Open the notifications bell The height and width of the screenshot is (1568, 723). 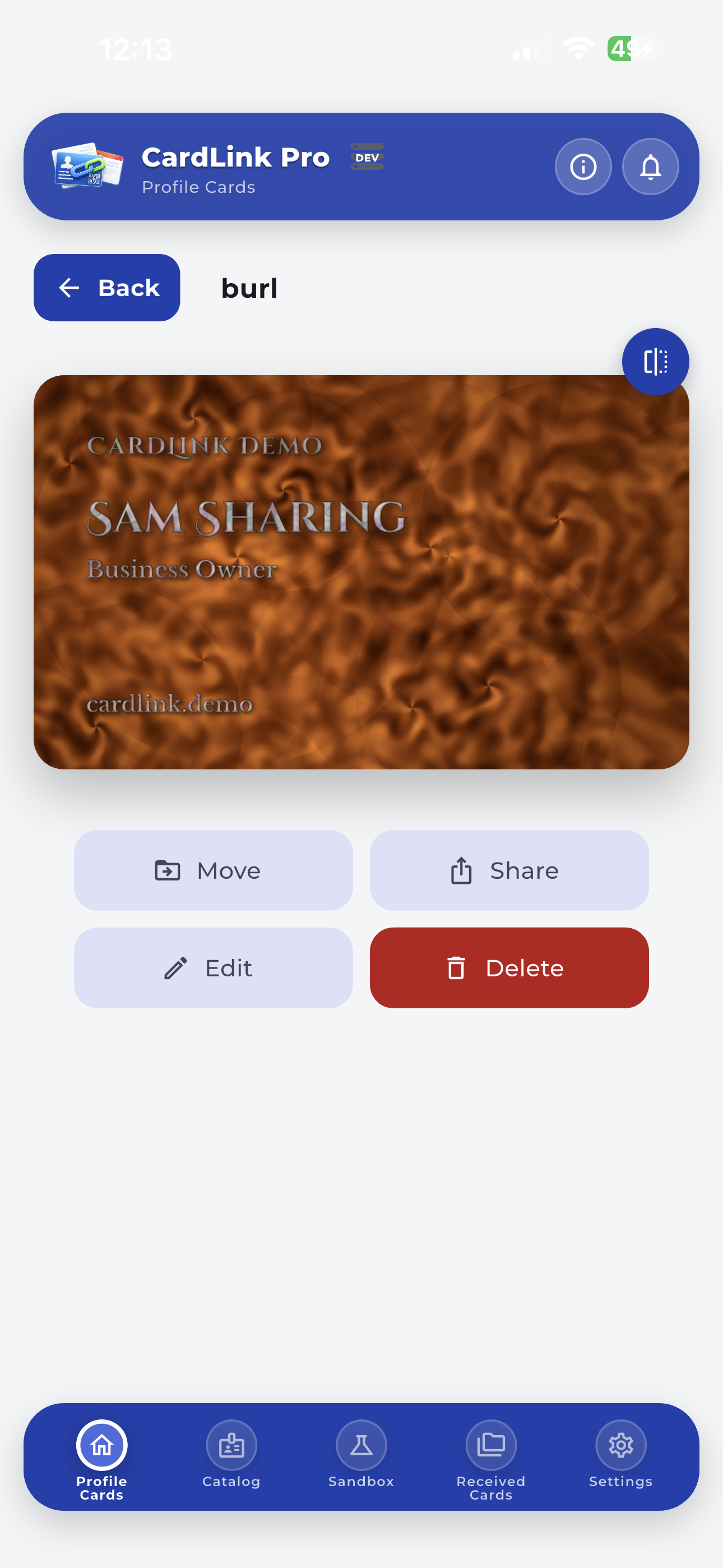[x=650, y=167]
